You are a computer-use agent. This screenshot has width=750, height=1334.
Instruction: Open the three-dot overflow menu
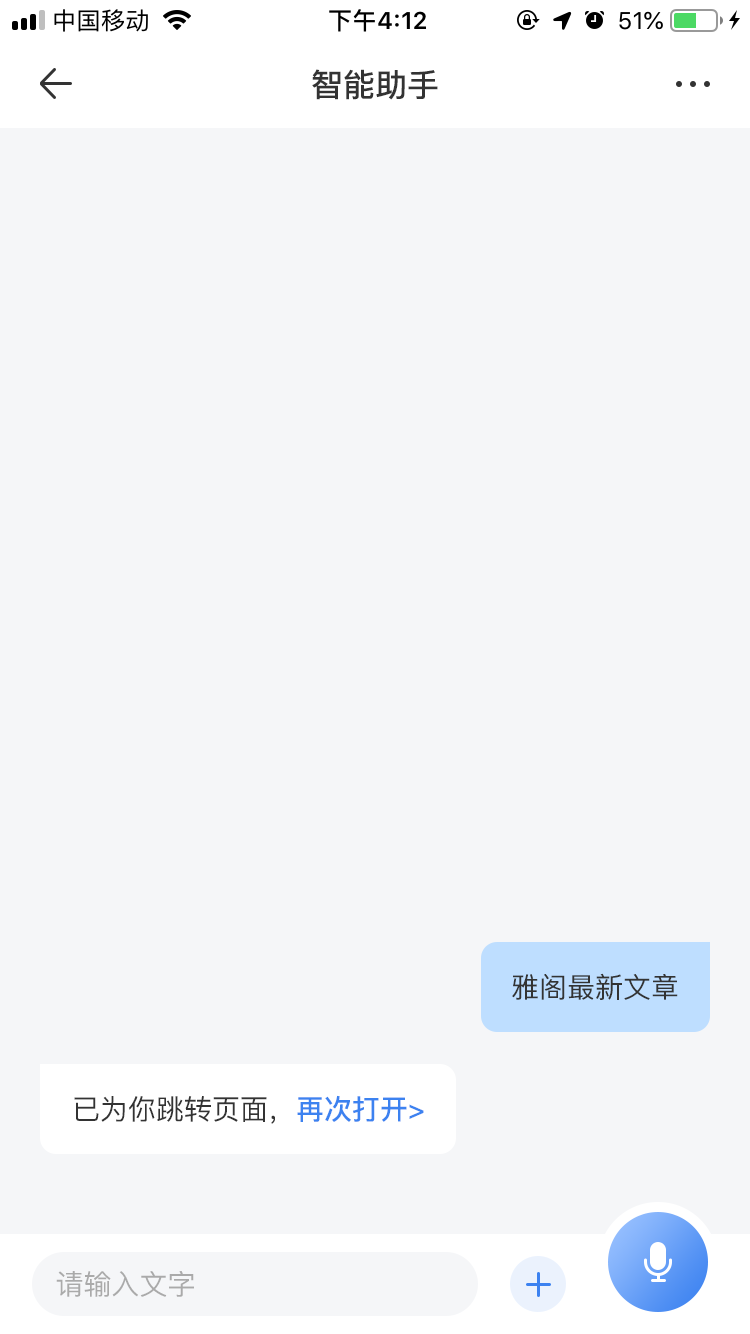[692, 84]
